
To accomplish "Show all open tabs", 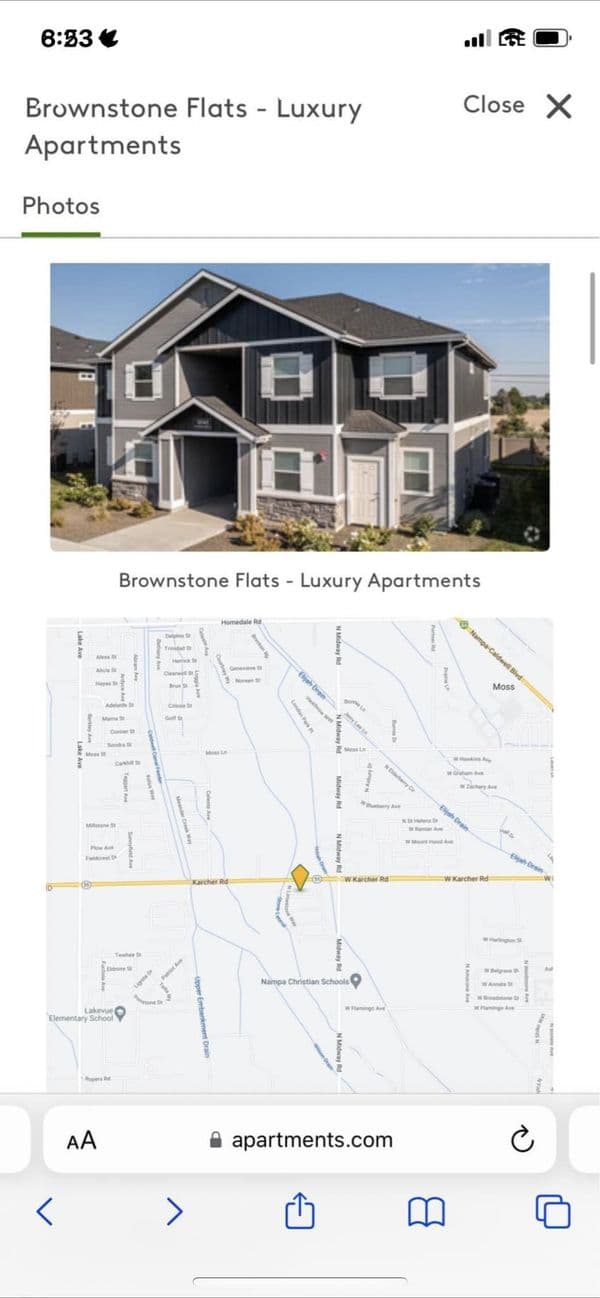I will pyautogui.click(x=553, y=1212).
